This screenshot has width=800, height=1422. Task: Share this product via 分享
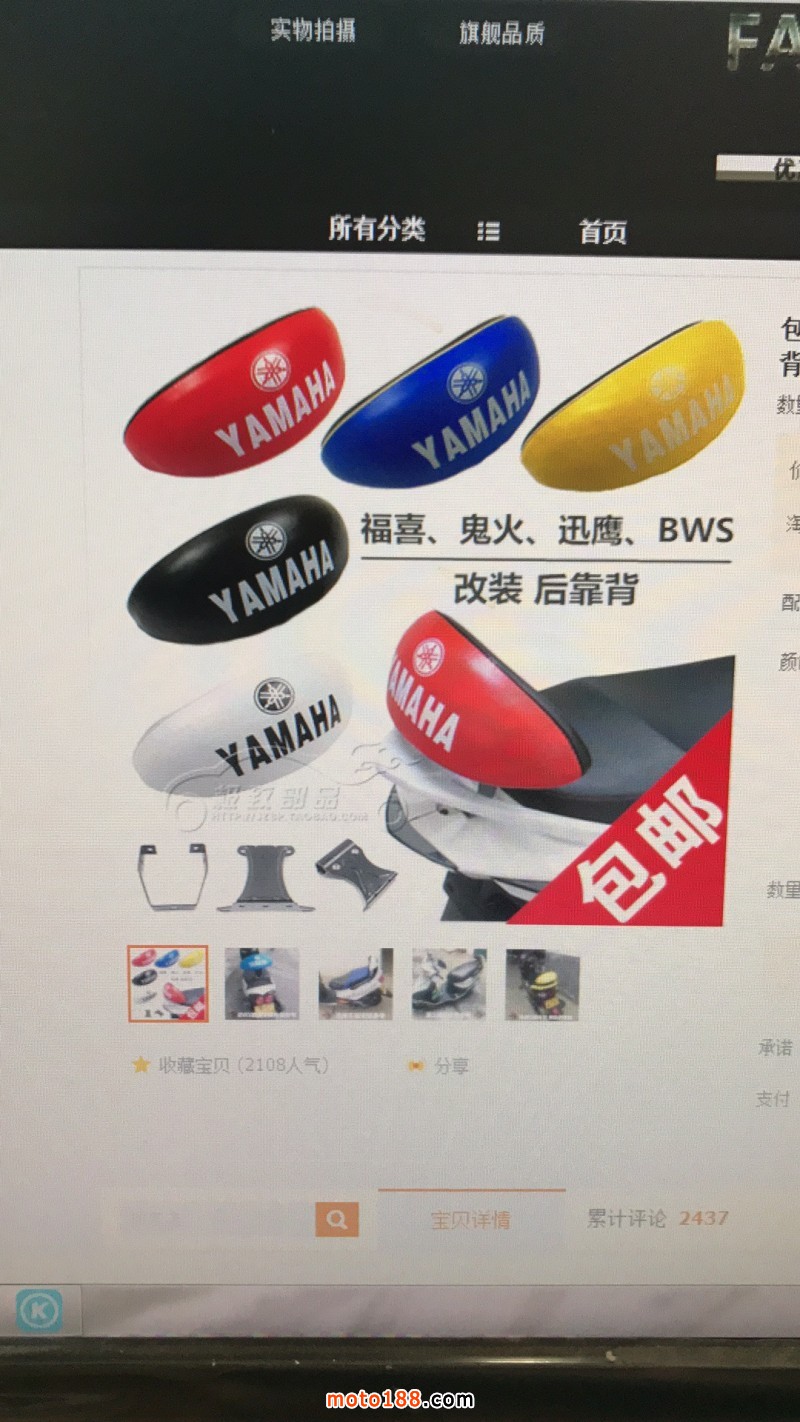click(x=440, y=1066)
